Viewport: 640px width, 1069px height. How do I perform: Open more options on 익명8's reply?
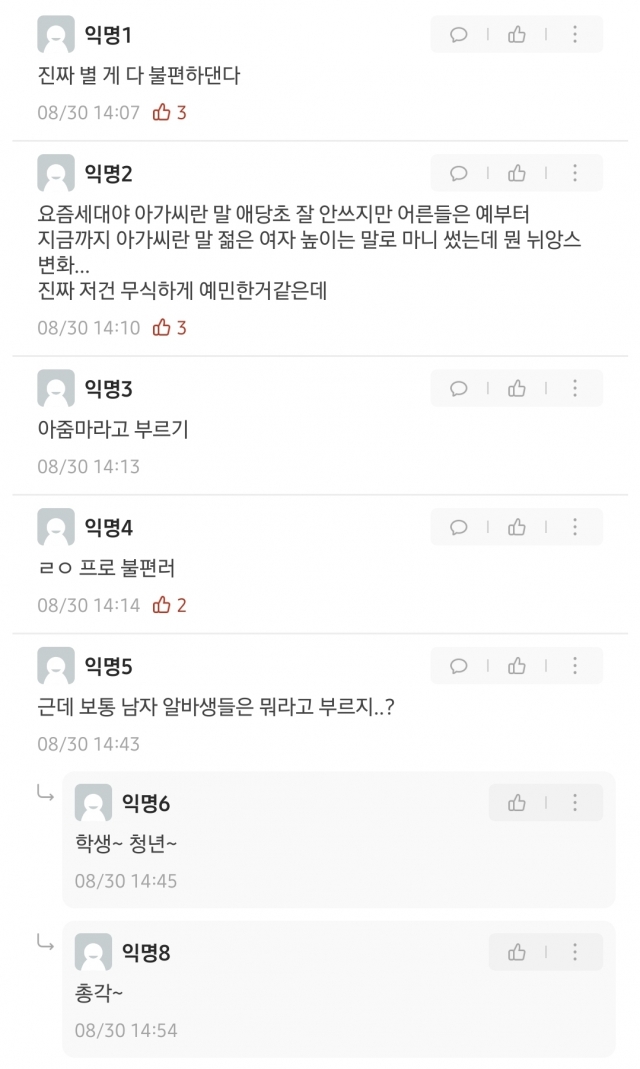pyautogui.click(x=575, y=952)
